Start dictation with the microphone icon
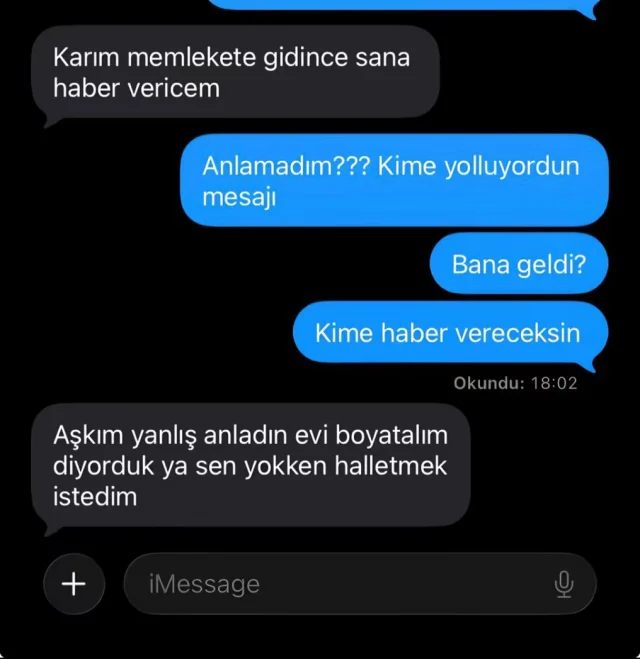 [564, 584]
